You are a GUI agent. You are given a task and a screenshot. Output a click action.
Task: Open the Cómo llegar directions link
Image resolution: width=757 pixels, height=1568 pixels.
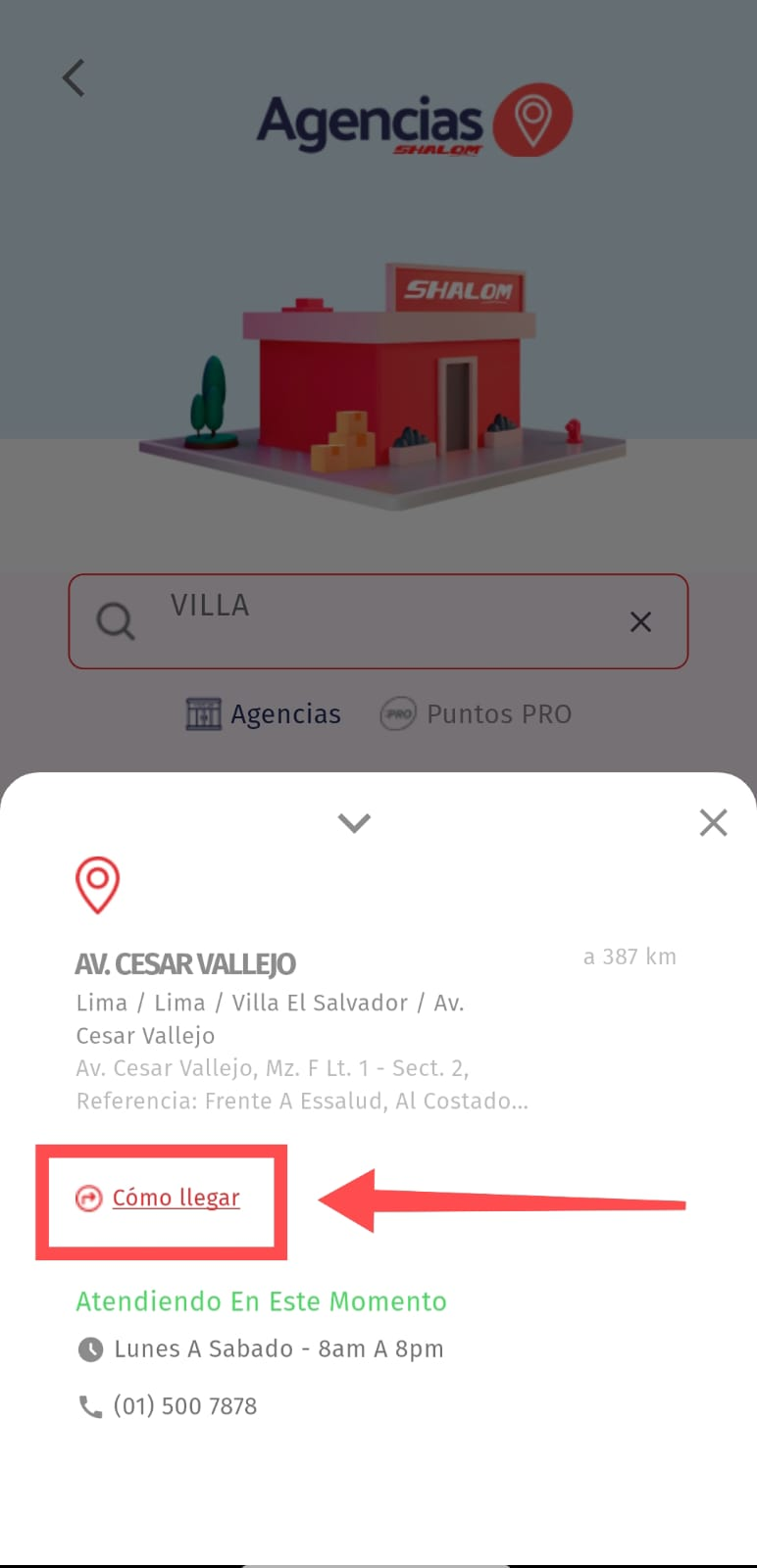[x=175, y=1198]
